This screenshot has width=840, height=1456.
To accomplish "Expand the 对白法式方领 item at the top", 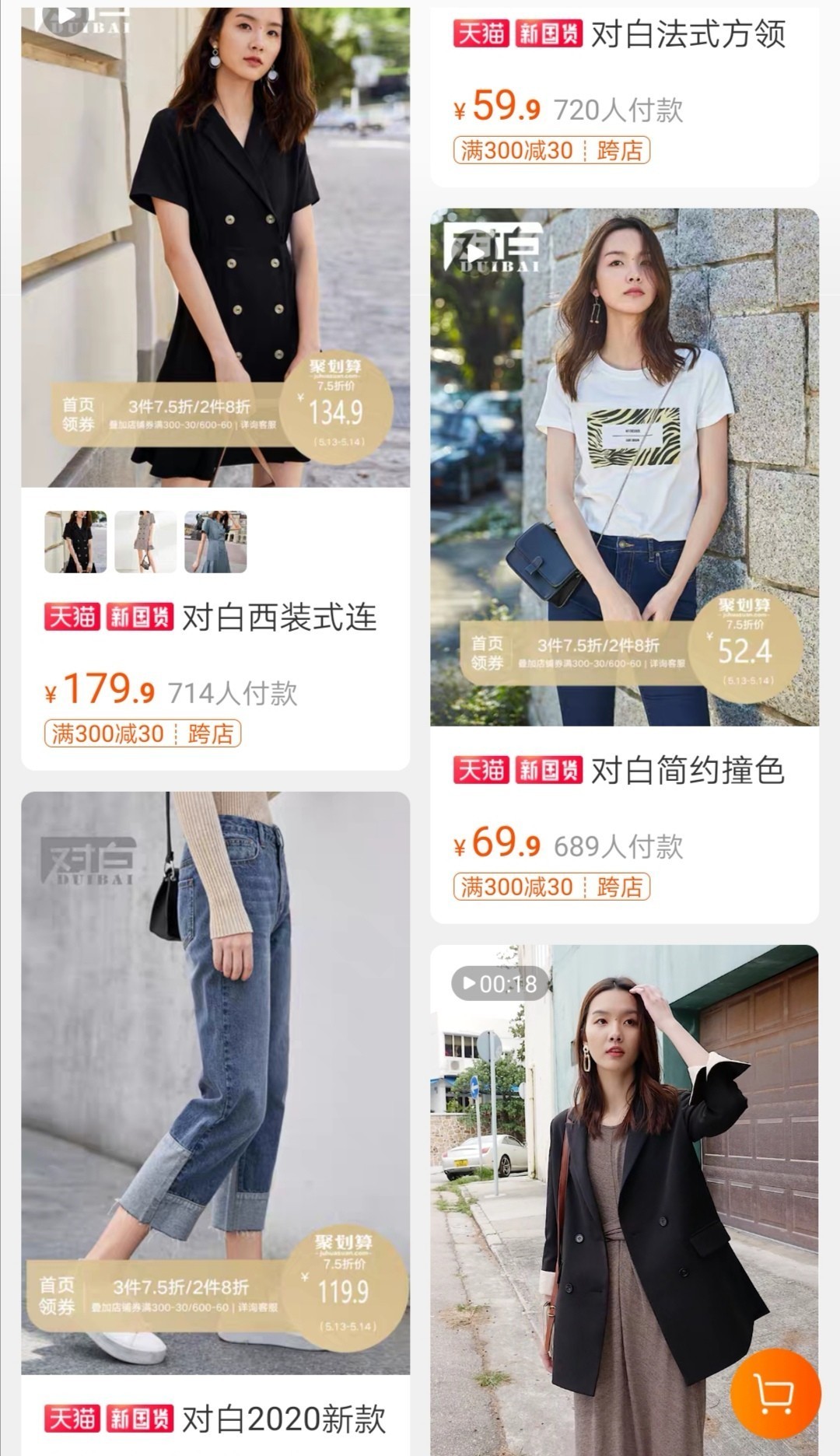I will 691,35.
